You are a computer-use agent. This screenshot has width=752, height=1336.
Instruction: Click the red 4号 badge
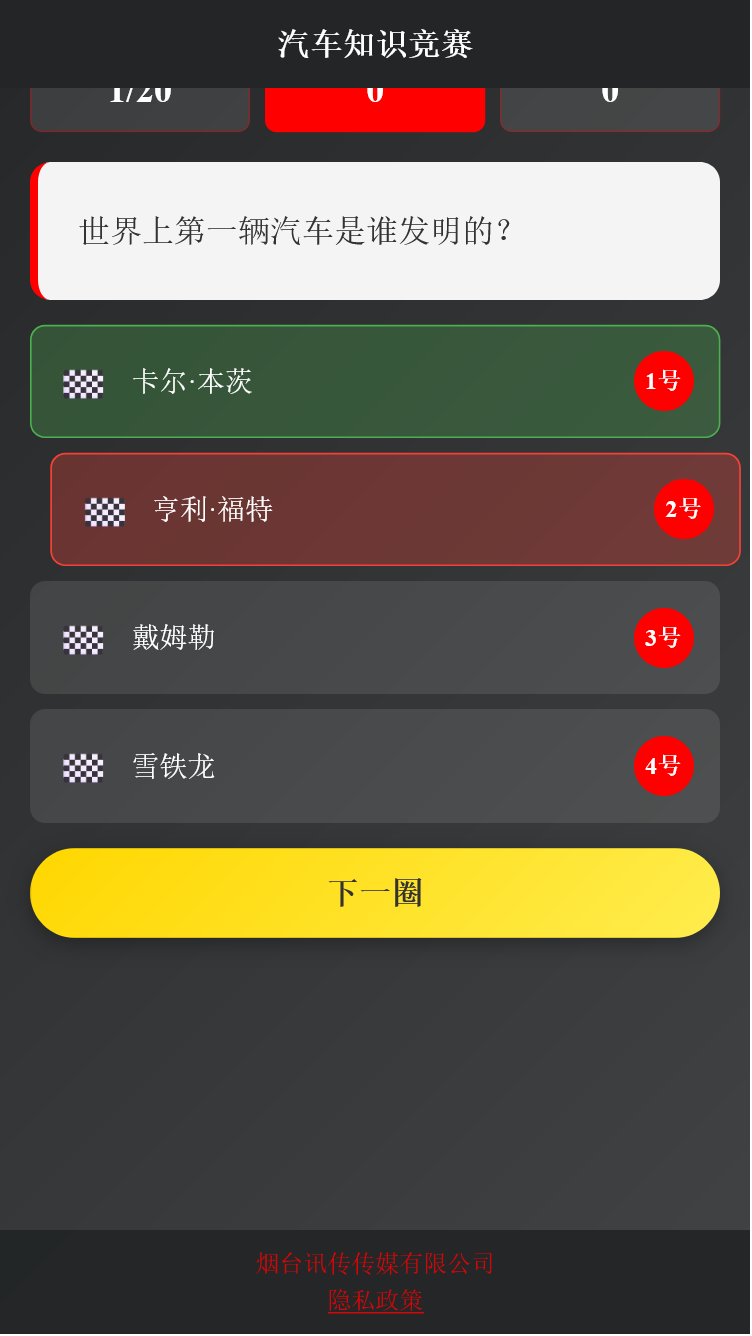click(x=663, y=766)
